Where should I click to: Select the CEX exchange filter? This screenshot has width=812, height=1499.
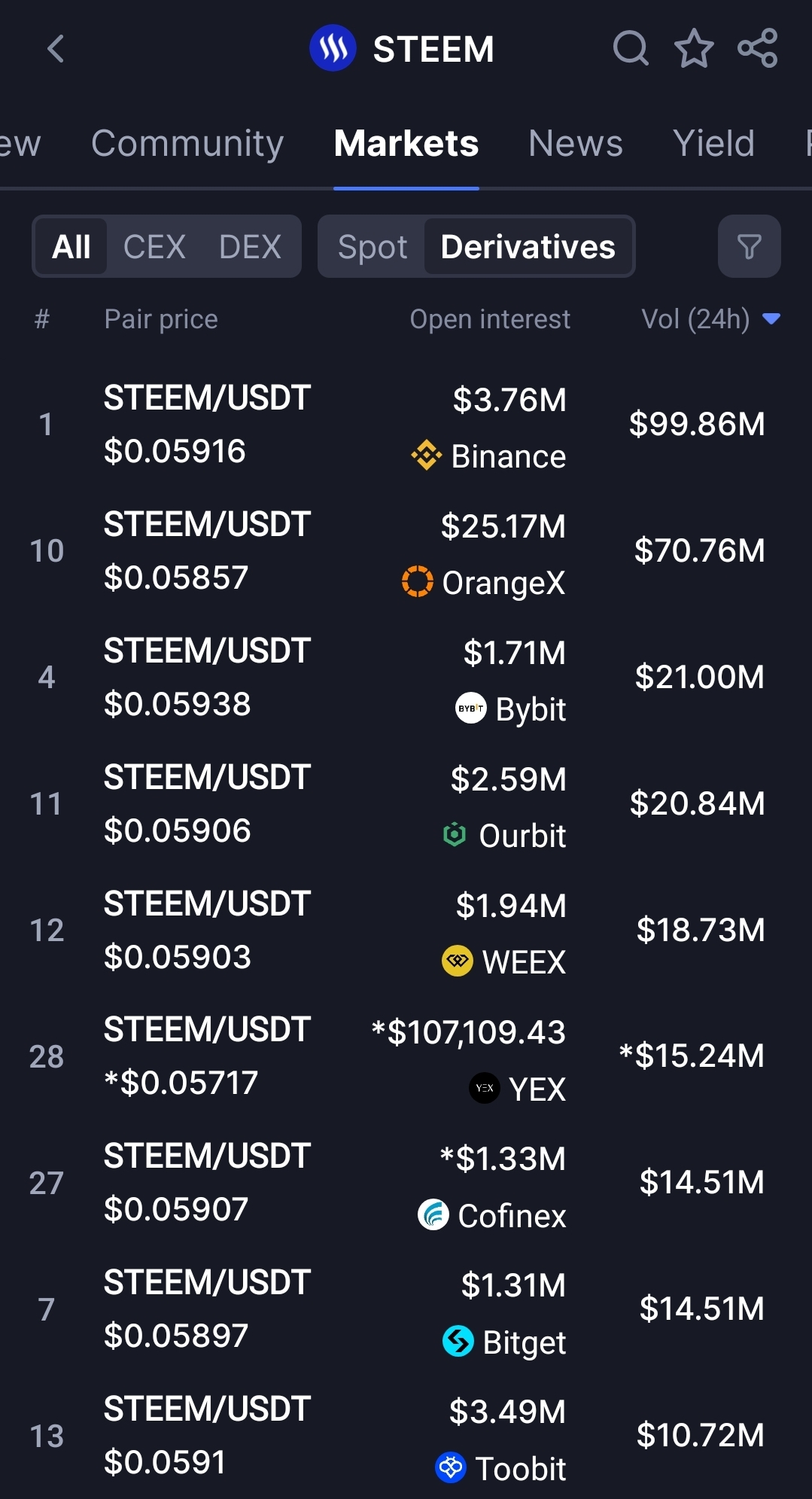[154, 247]
